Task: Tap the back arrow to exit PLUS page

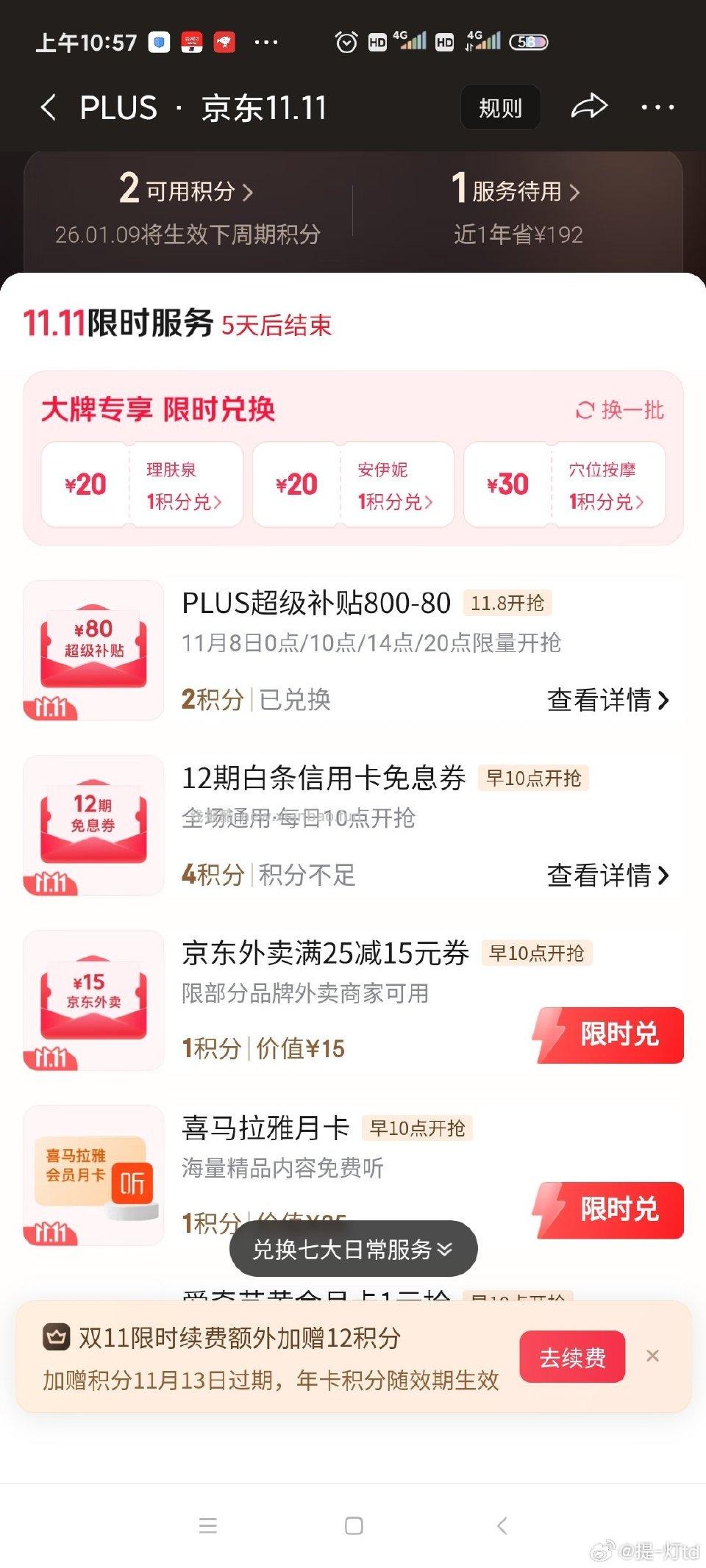Action: tap(49, 107)
